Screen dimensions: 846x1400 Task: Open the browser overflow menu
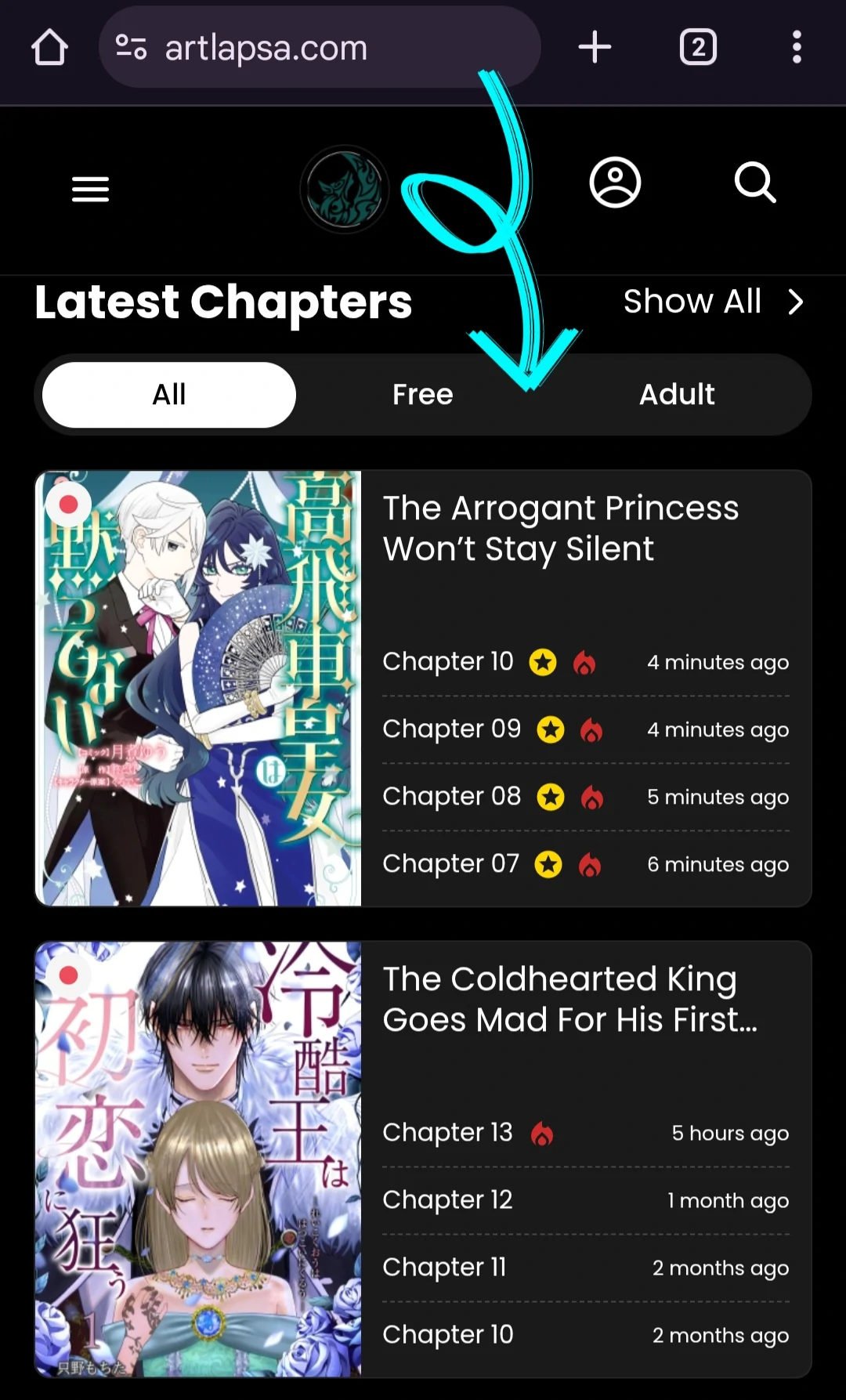(x=797, y=47)
